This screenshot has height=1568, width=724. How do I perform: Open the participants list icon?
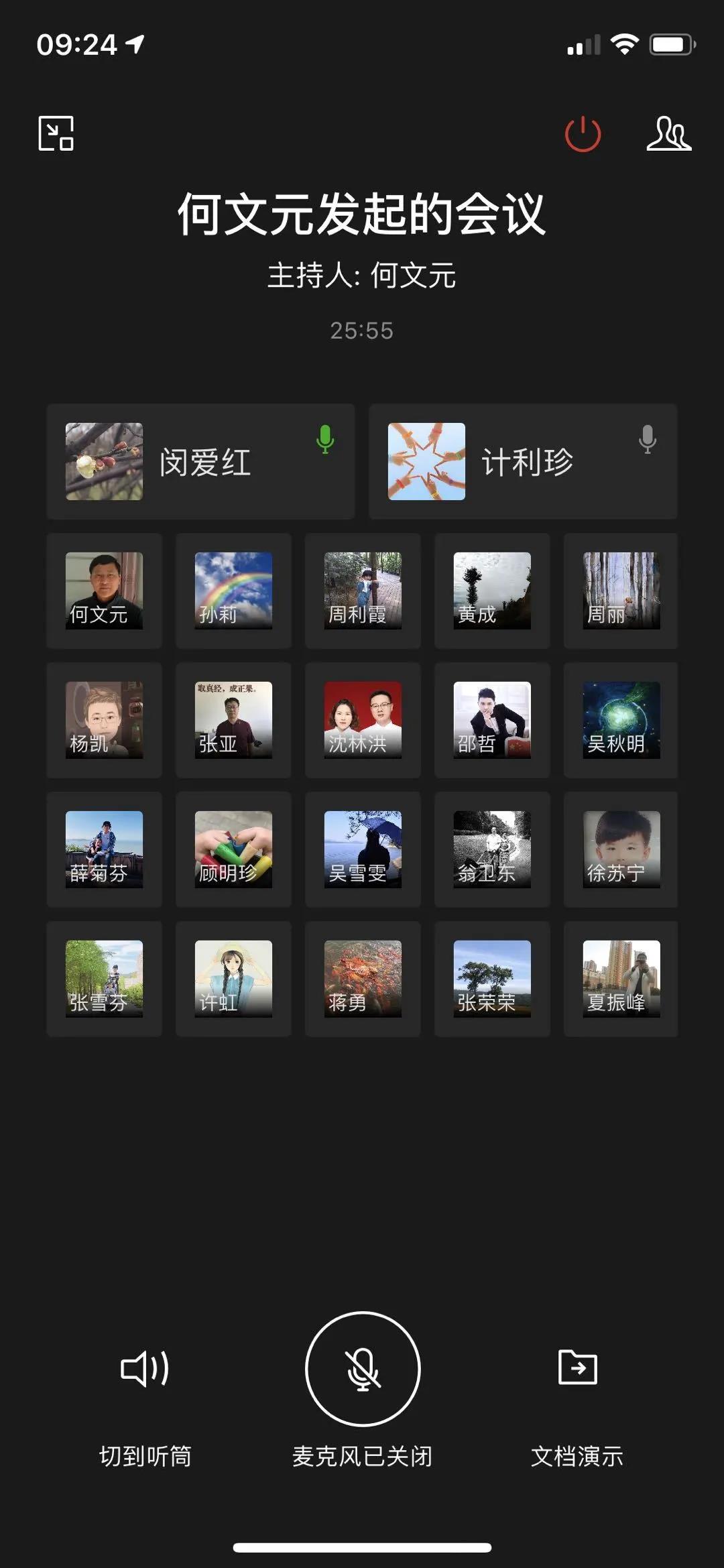click(x=668, y=133)
